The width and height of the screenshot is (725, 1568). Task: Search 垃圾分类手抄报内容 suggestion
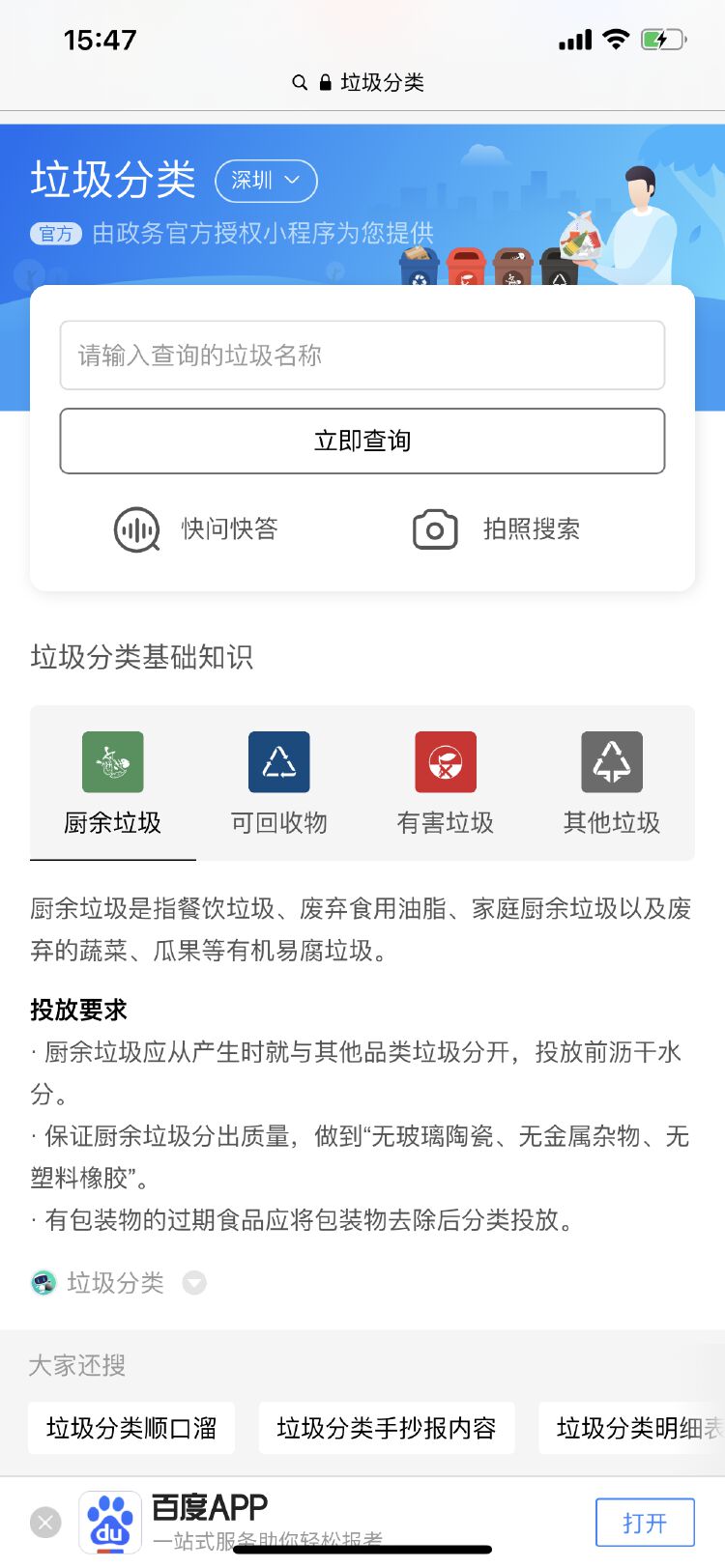point(386,1428)
